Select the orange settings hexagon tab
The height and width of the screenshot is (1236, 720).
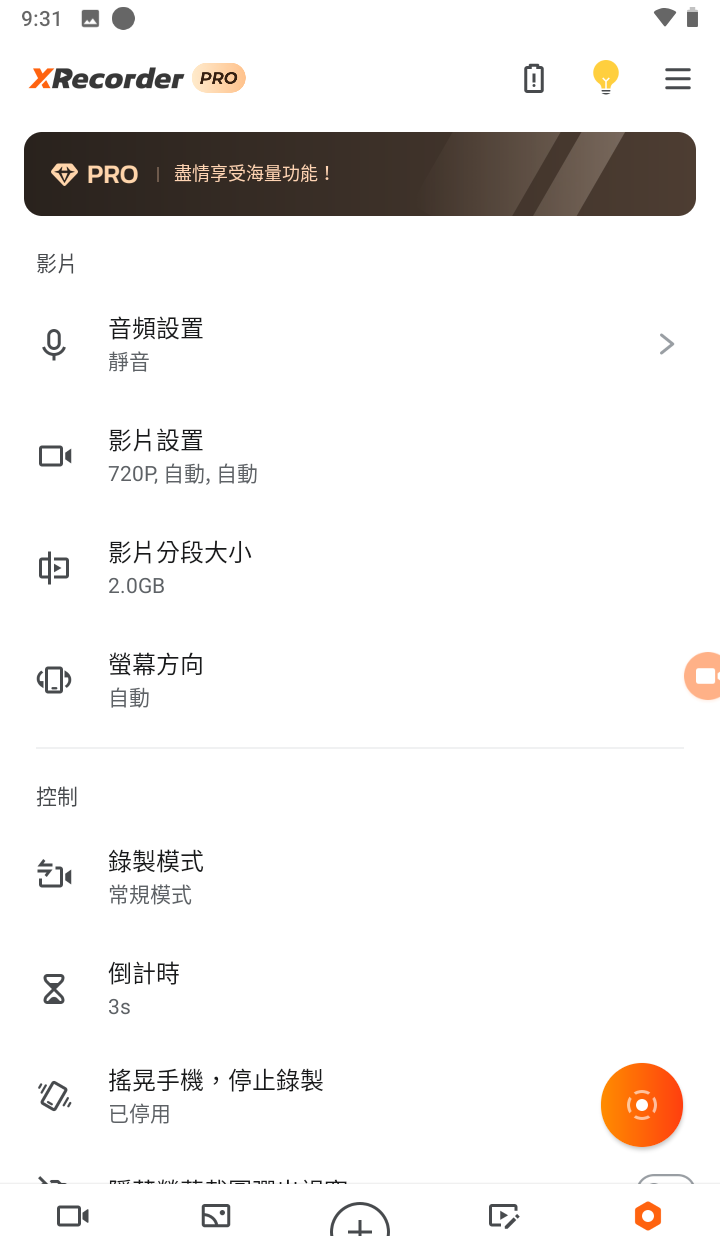click(x=648, y=1216)
